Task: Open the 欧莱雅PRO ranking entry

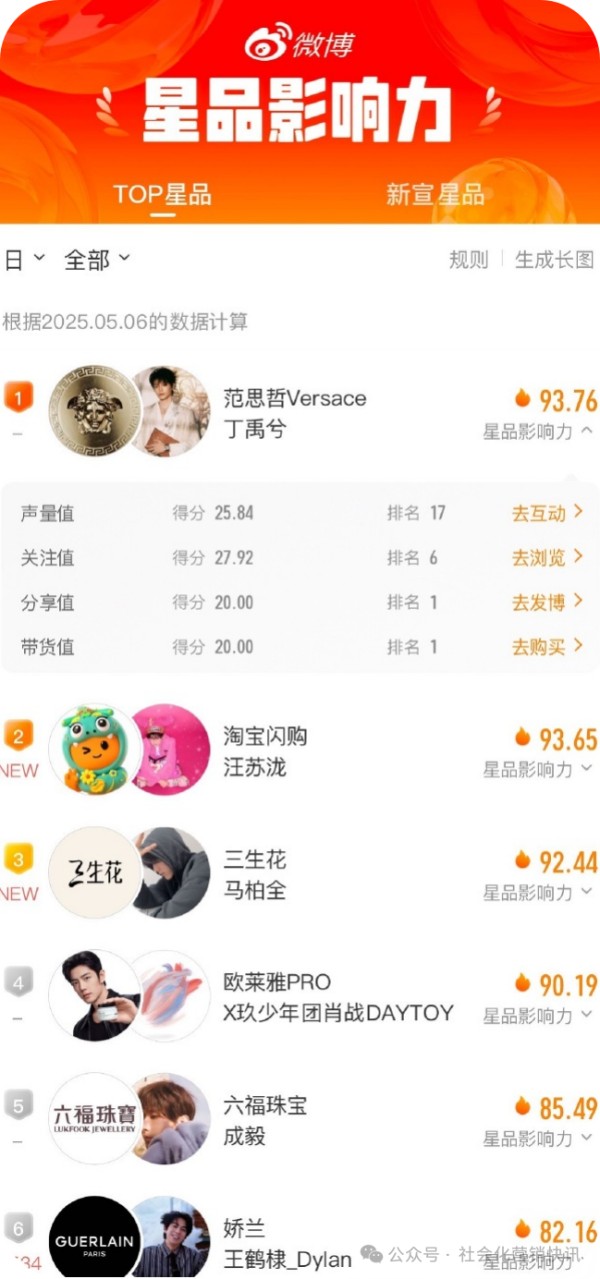Action: click(x=300, y=998)
